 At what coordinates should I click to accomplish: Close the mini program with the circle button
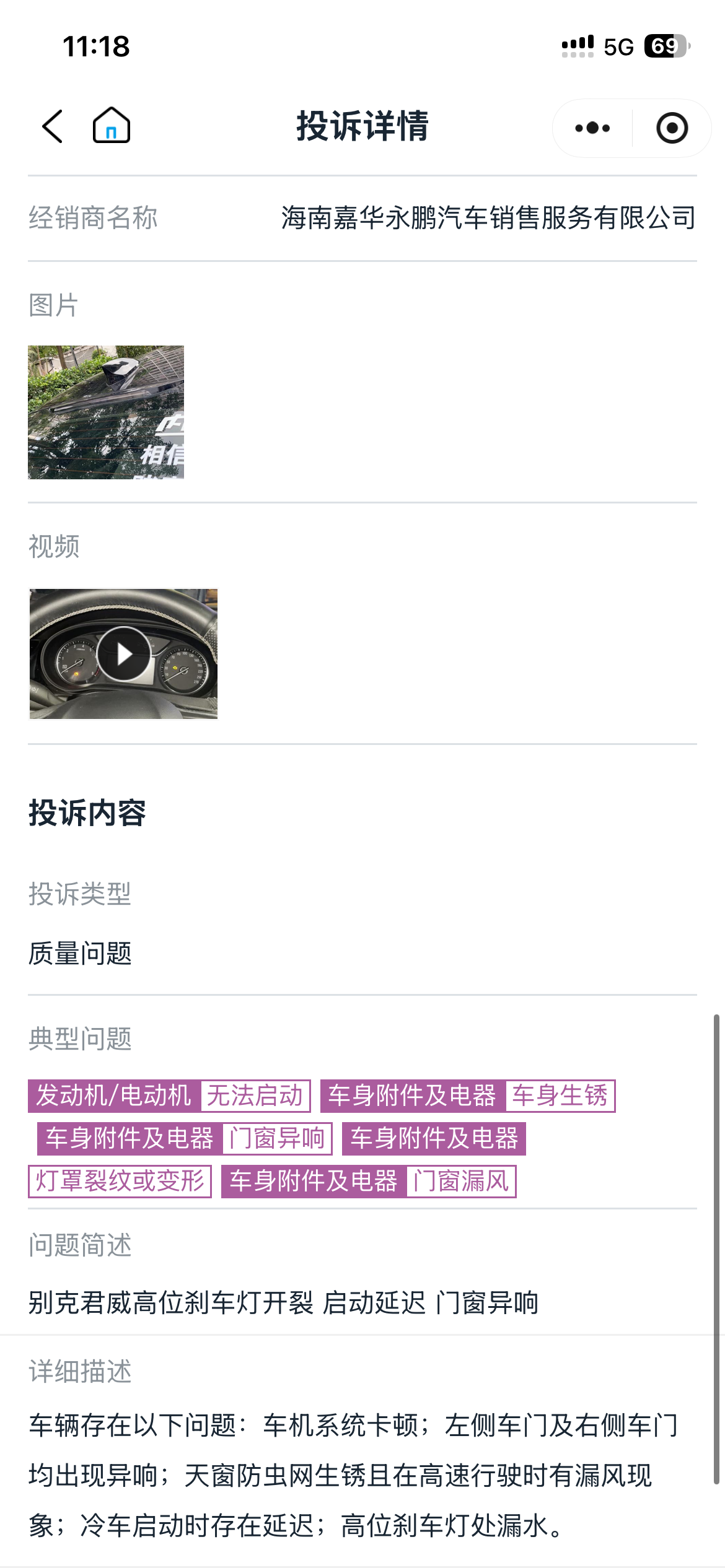[672, 128]
